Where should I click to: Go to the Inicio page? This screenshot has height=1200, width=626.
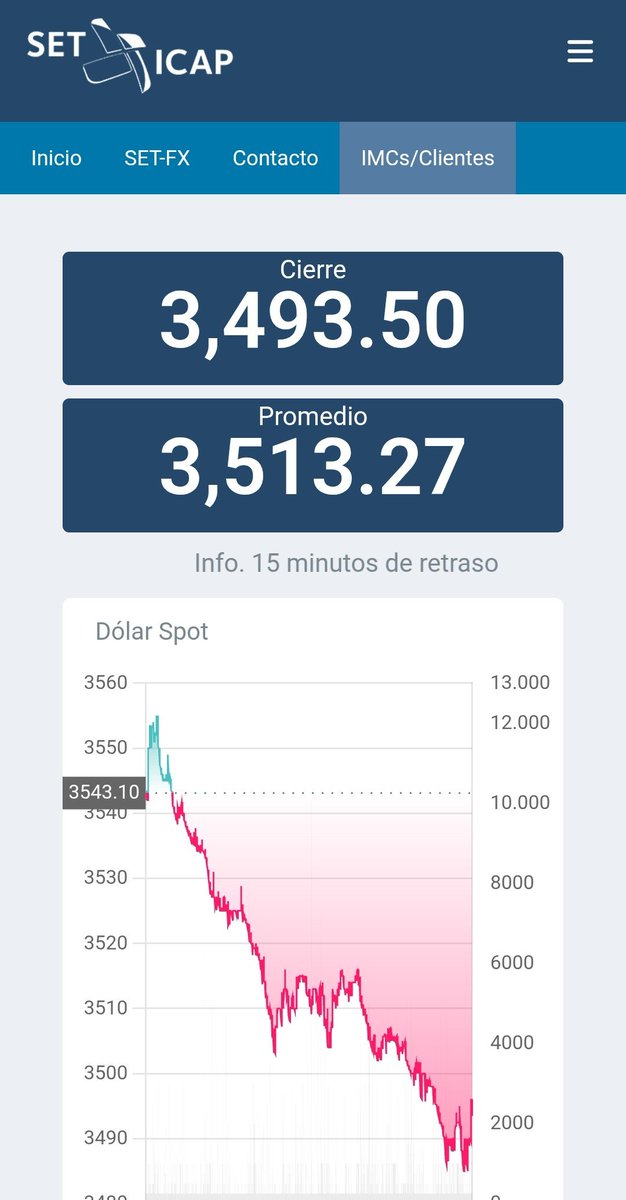pos(56,158)
